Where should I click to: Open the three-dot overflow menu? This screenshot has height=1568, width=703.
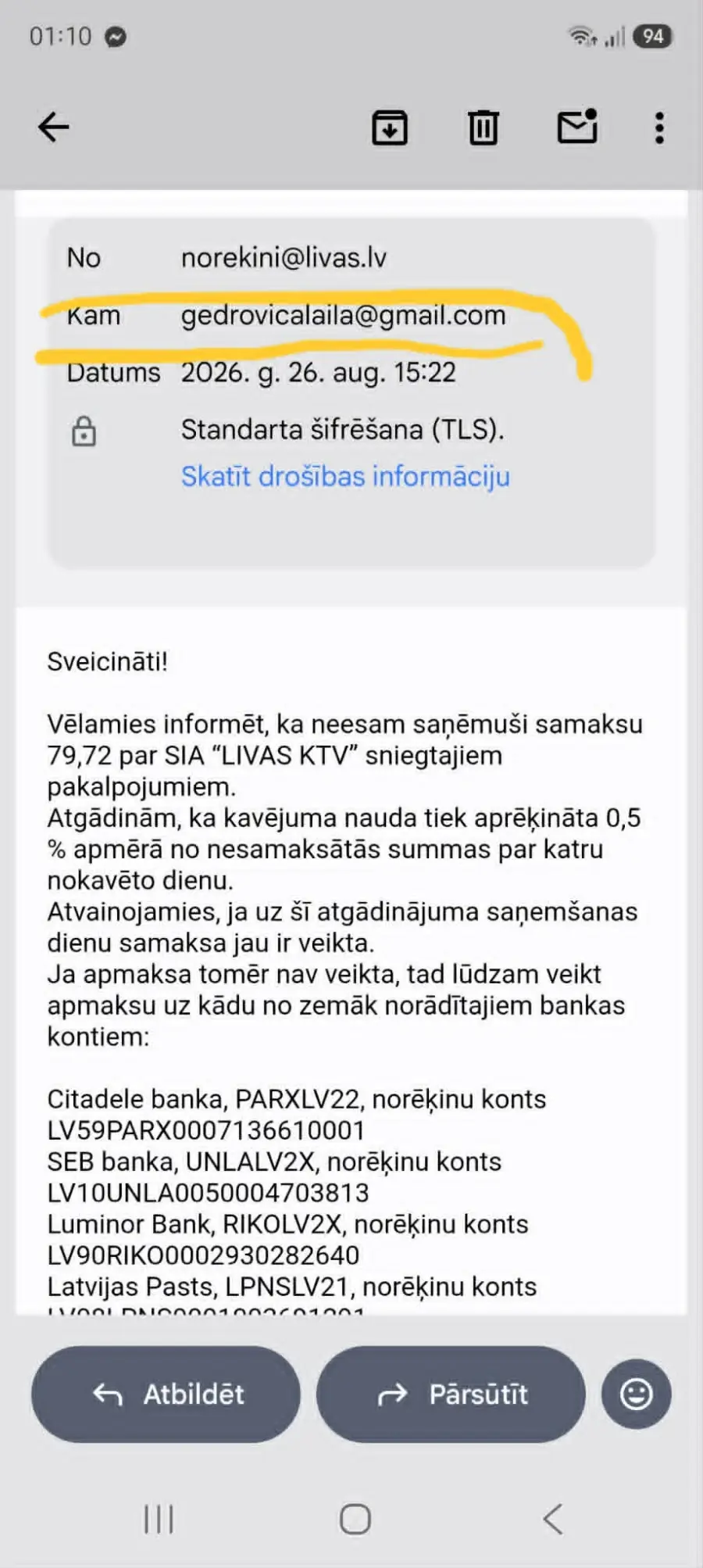click(659, 127)
